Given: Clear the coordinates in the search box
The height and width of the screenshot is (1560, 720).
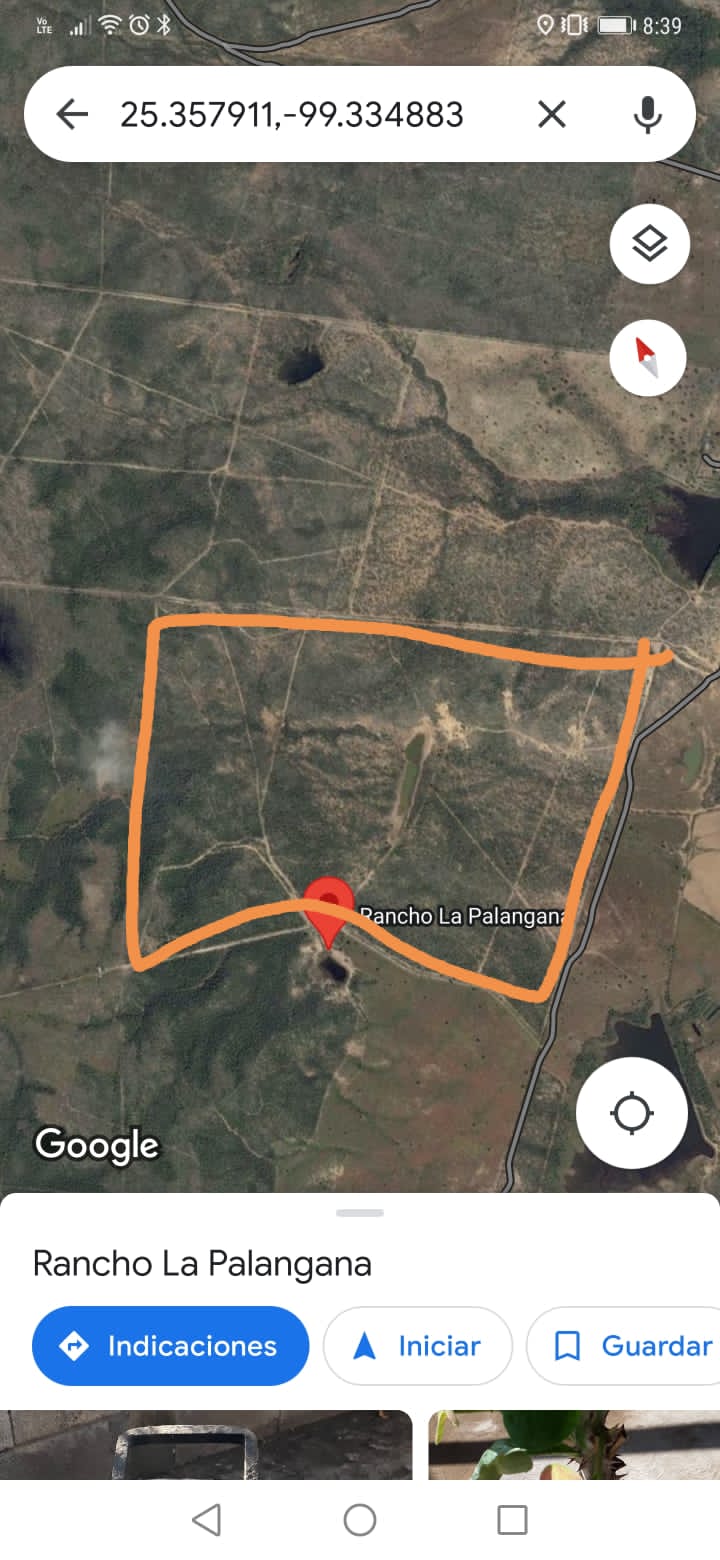Looking at the screenshot, I should [x=551, y=115].
